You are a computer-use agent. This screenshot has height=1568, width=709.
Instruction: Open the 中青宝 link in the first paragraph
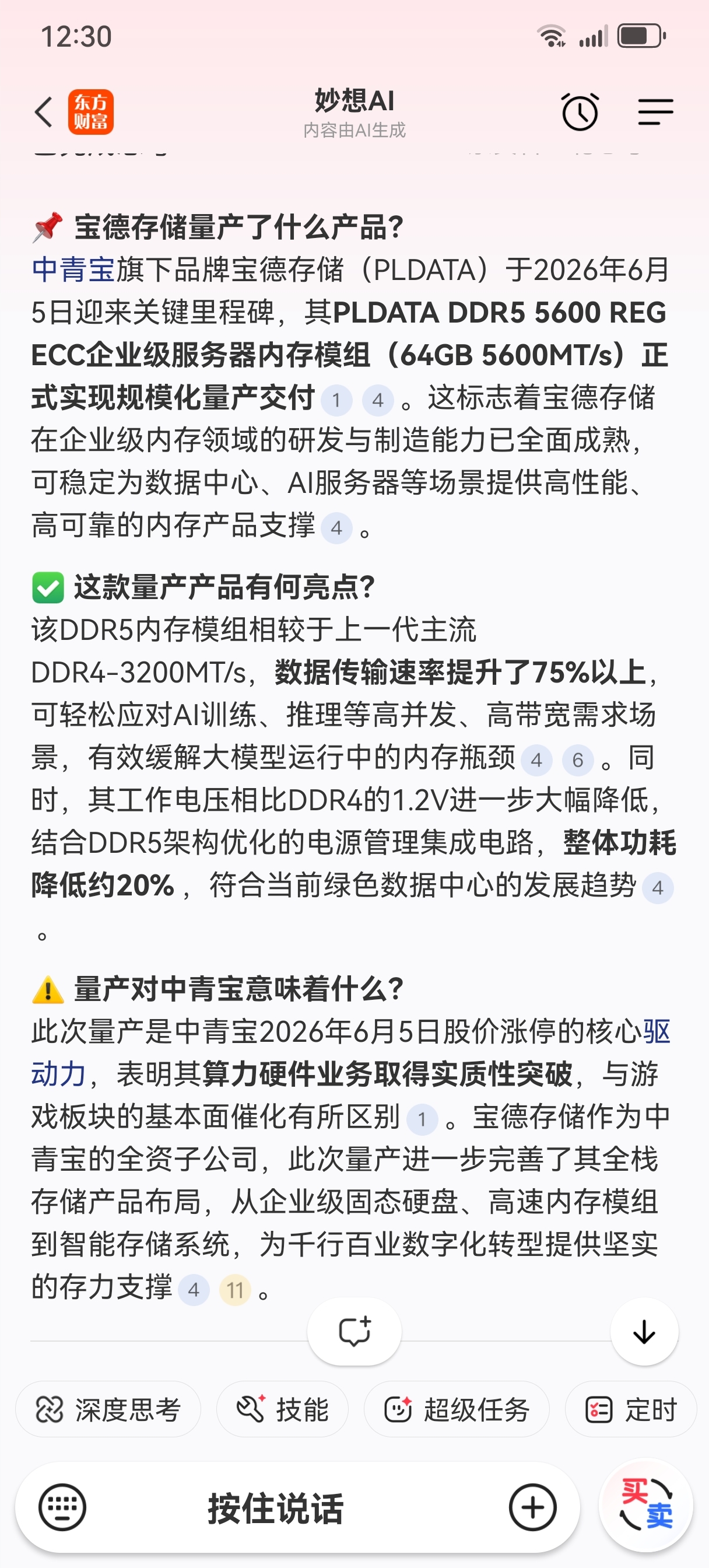pyautogui.click(x=73, y=269)
